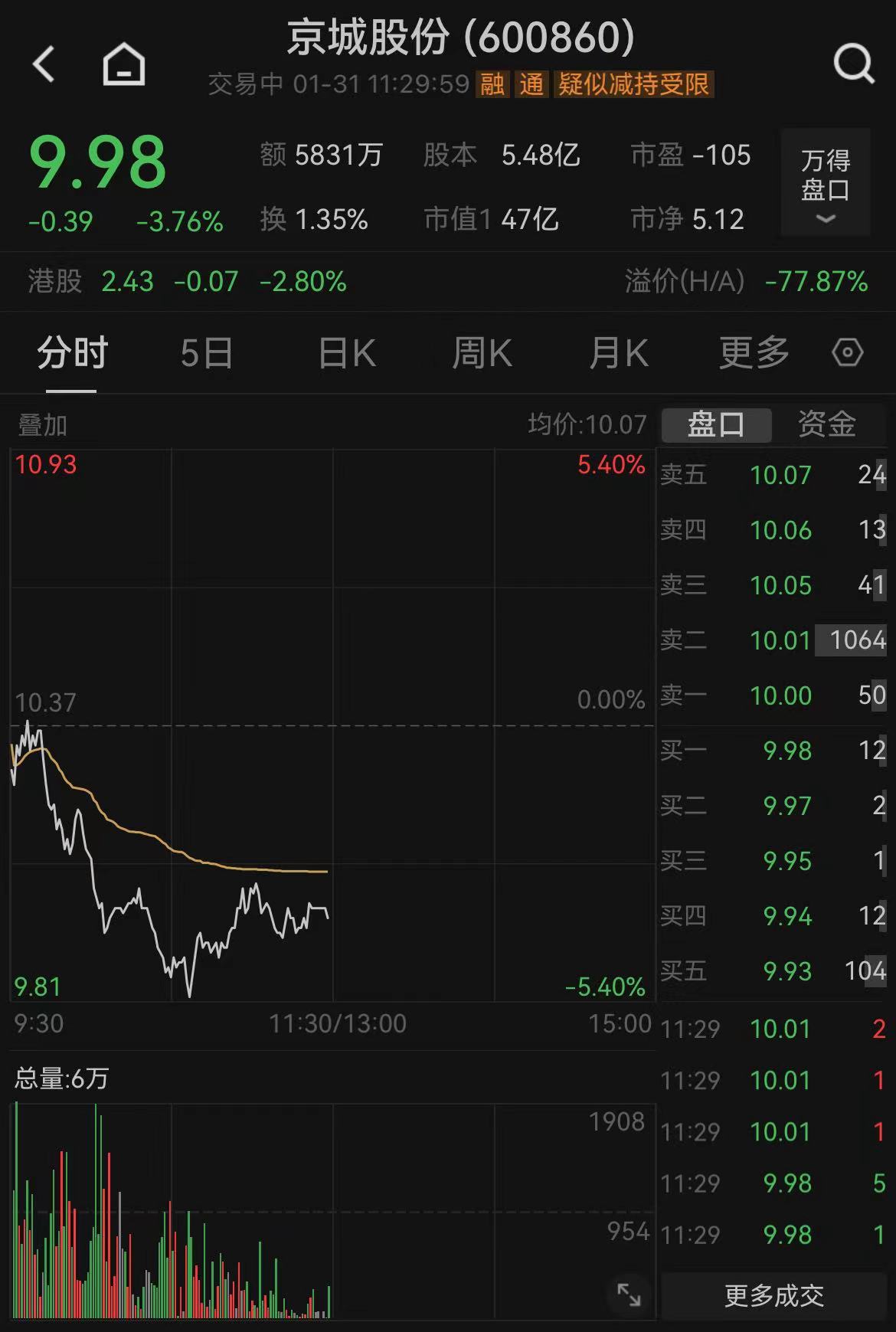Open the 港股 H-share quote row

pyautogui.click(x=188, y=282)
